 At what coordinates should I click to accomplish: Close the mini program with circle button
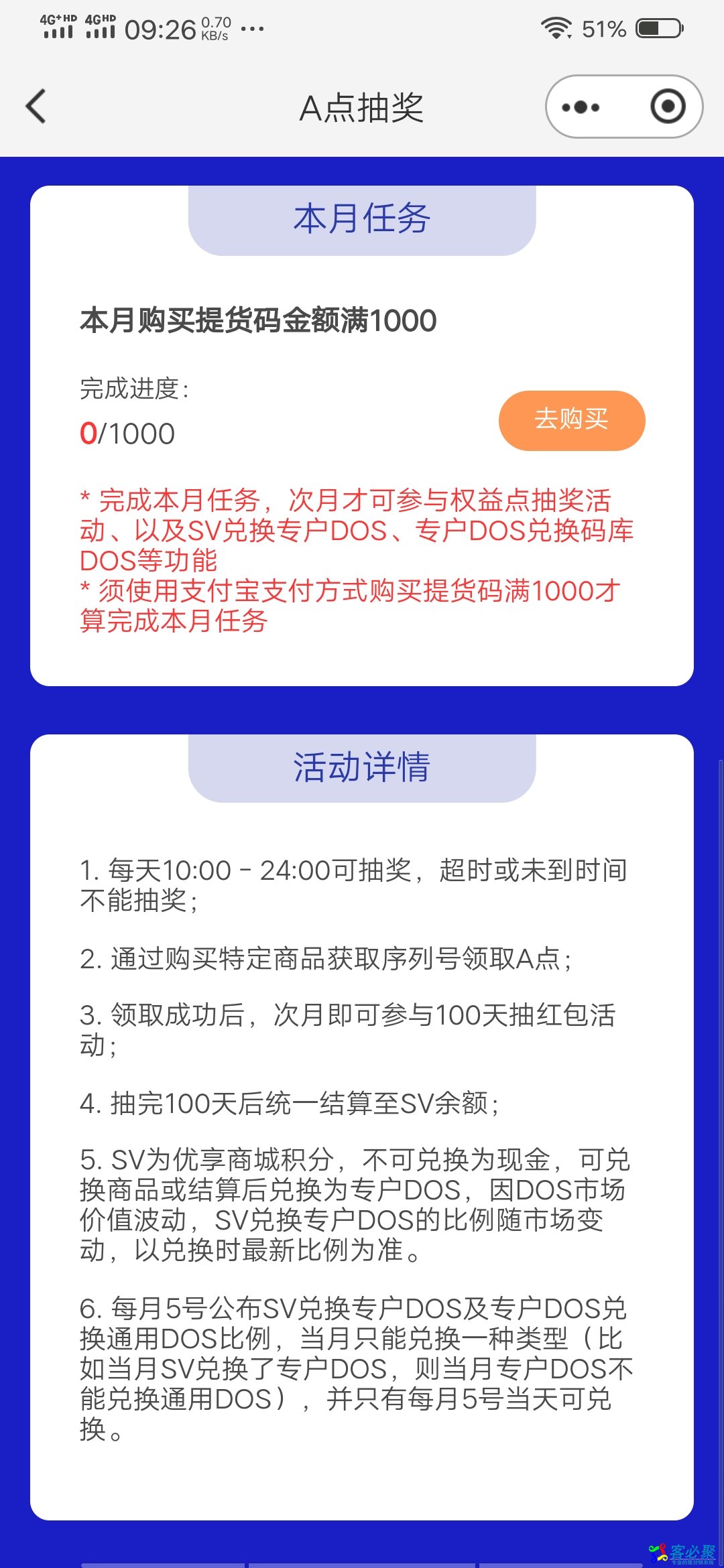(x=668, y=107)
